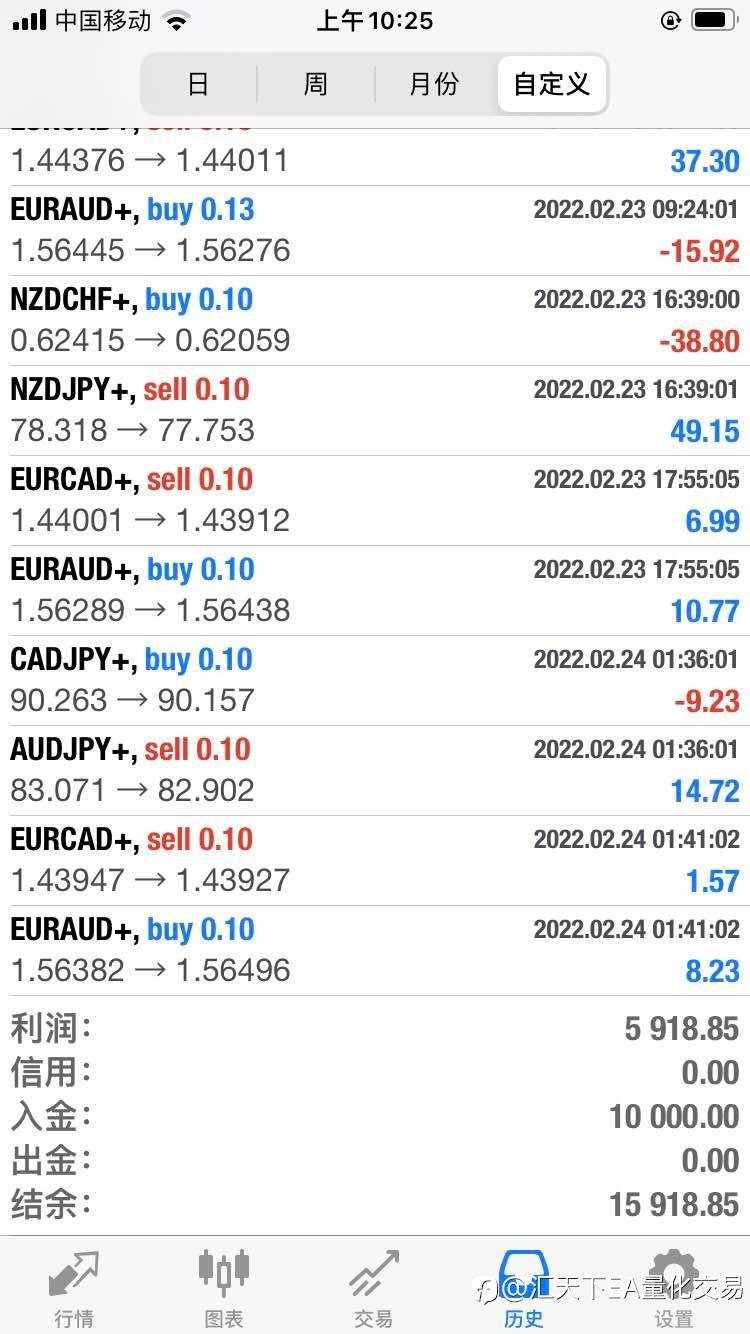Switch to the 日 (day) period
The height and width of the screenshot is (1334, 750).
(x=198, y=84)
